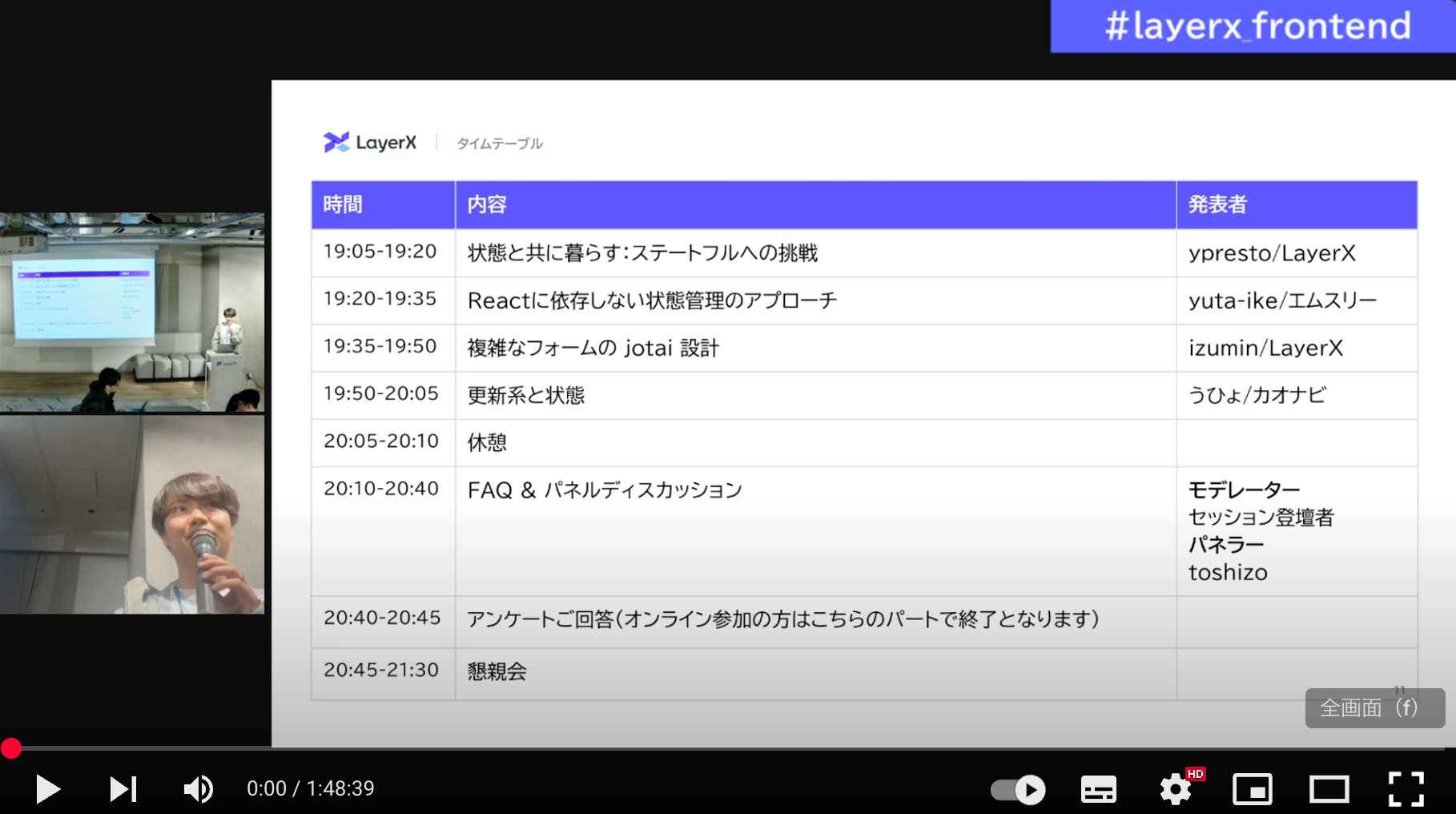Toggle the autoplay switch
The width and height of the screenshot is (1456, 814).
[1018, 790]
